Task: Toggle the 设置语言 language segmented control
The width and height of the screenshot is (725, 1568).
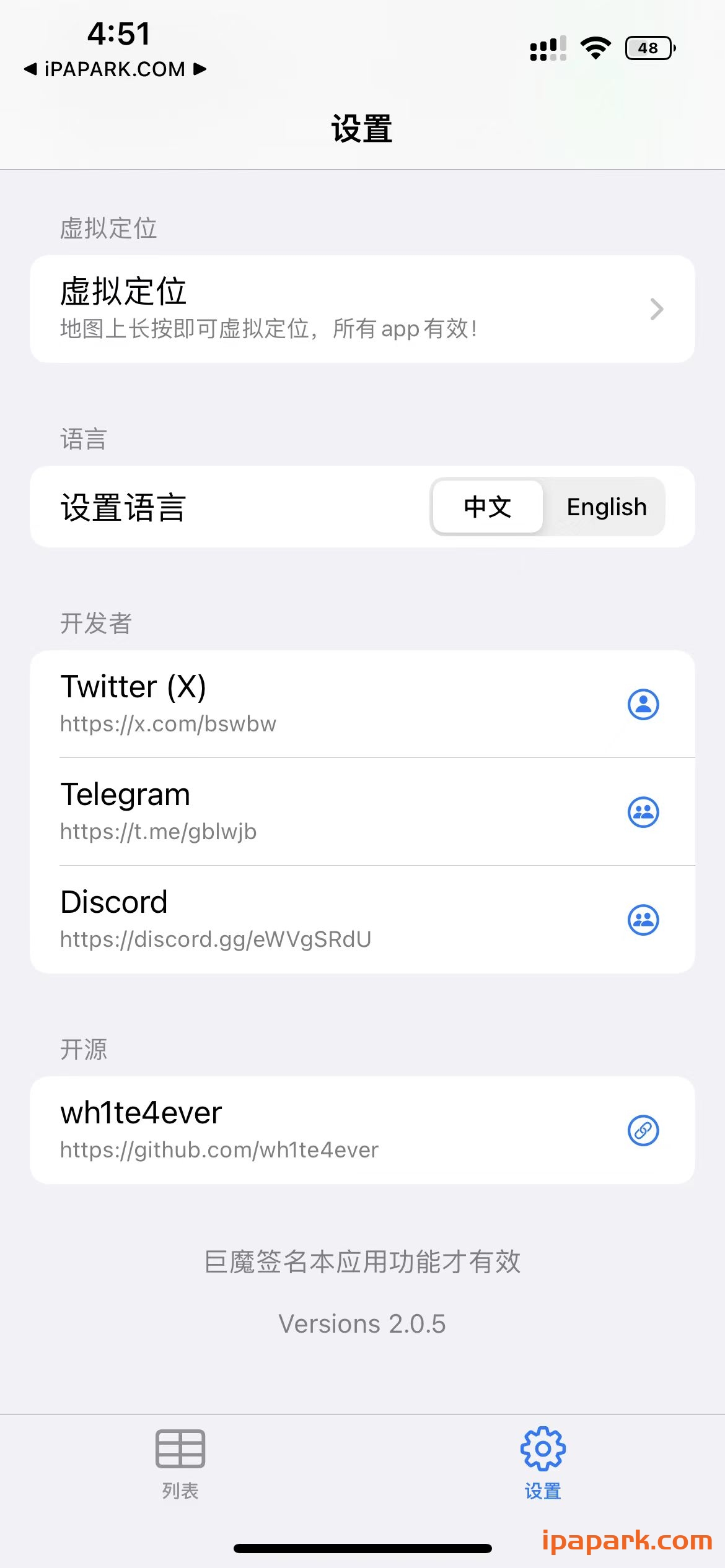Action: pyautogui.click(x=547, y=507)
